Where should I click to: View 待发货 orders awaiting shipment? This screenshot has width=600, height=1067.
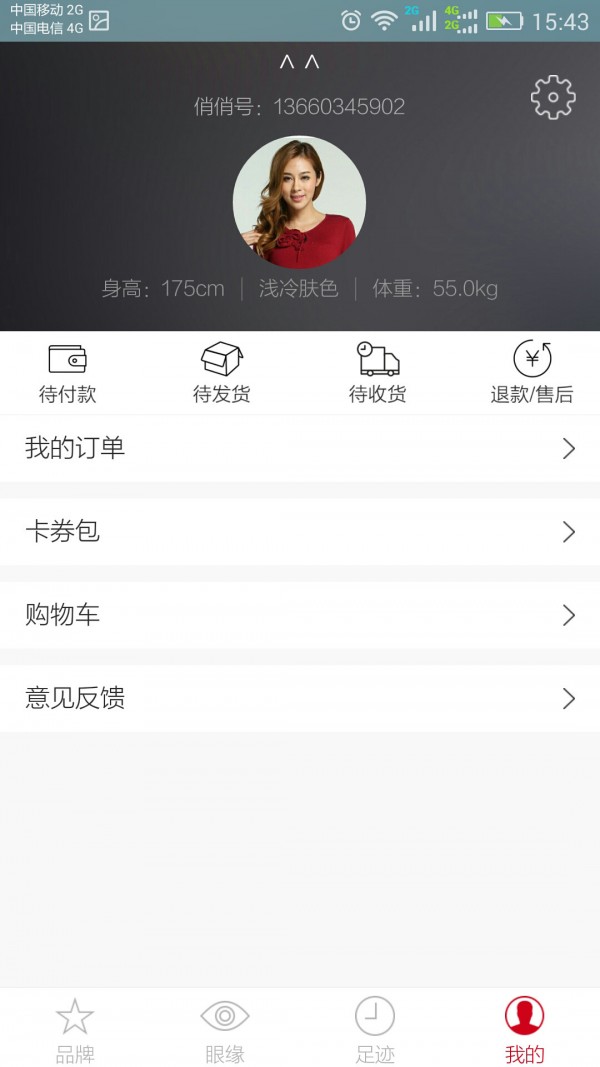tap(221, 372)
